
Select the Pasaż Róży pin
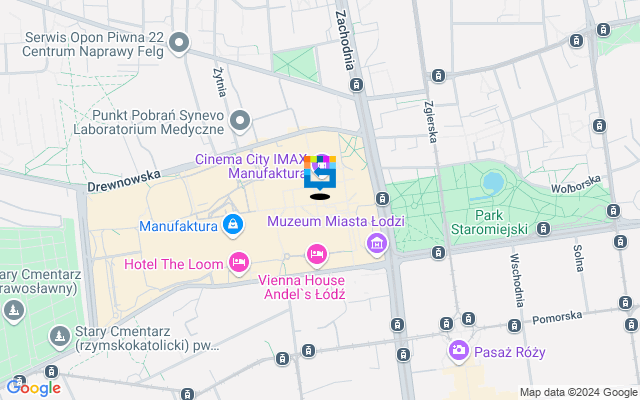pos(458,351)
